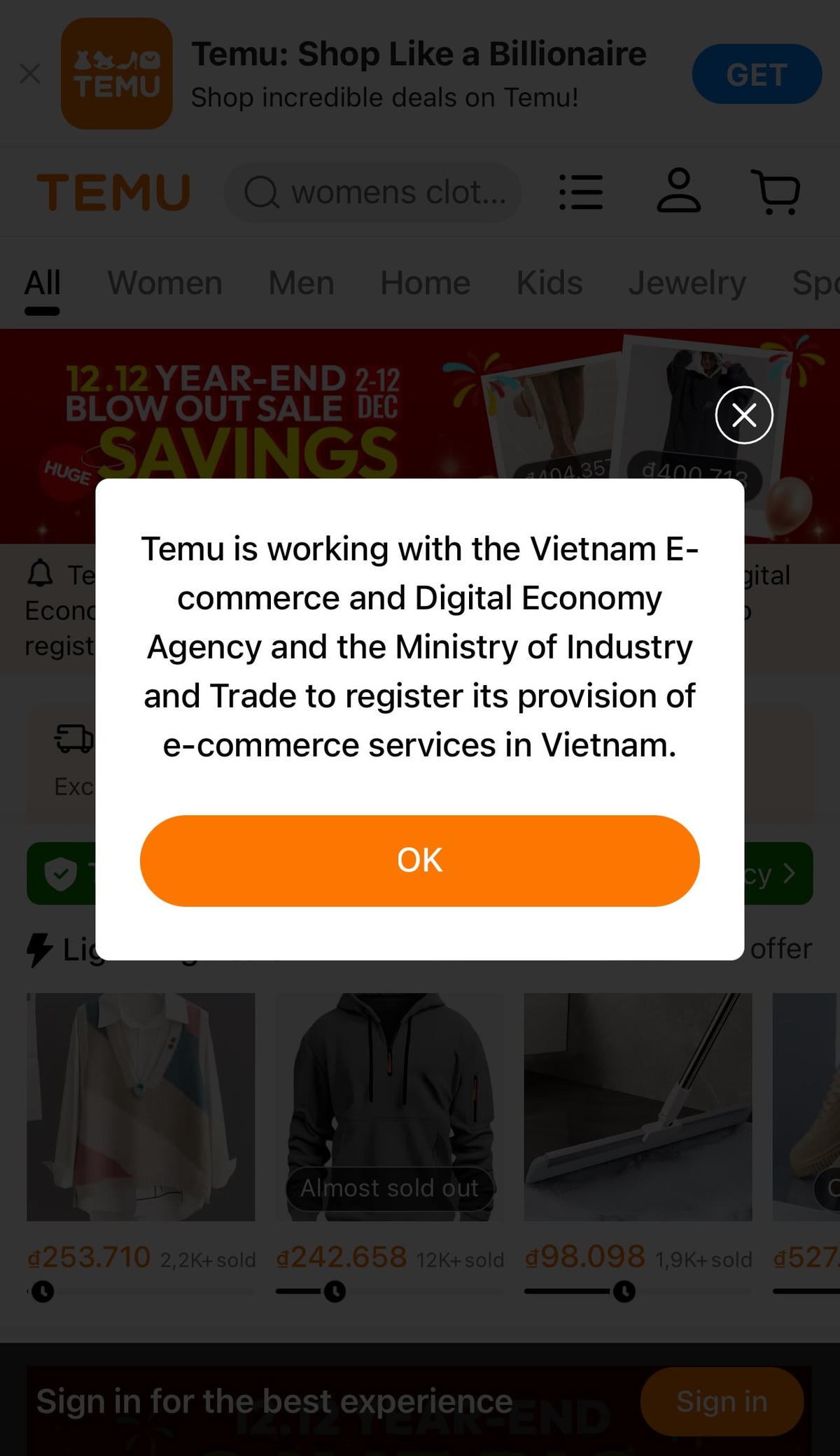The image size is (840, 1456).
Task: Switch to the Jewelry category tab
Action: click(687, 283)
